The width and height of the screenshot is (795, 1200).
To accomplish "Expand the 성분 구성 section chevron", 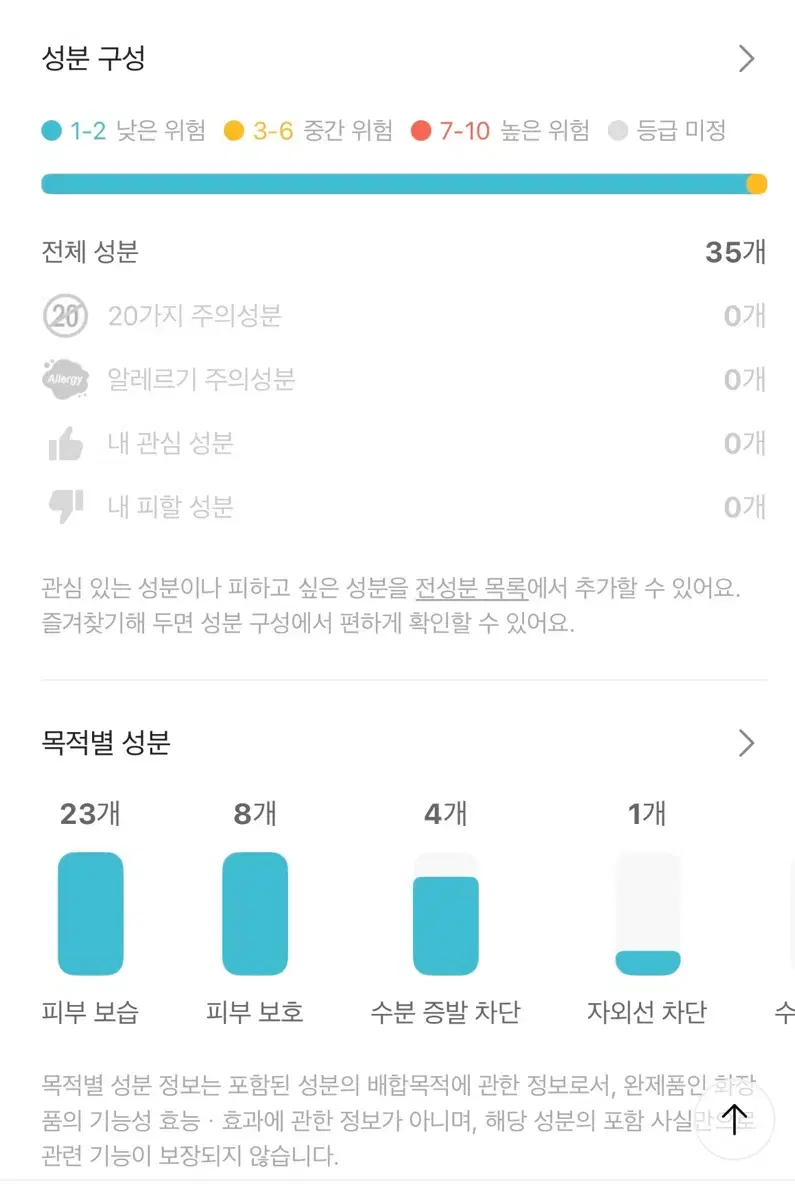I will pos(745,58).
